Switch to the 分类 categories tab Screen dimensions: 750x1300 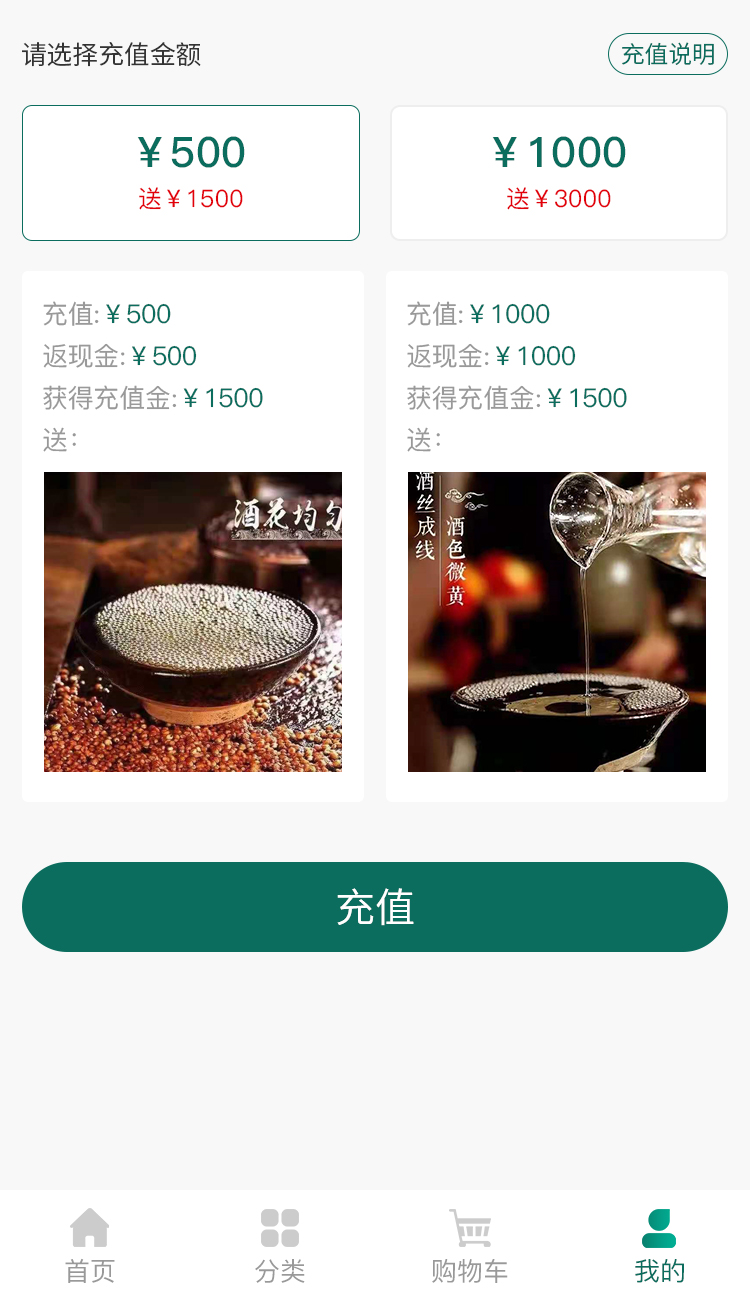point(280,1245)
